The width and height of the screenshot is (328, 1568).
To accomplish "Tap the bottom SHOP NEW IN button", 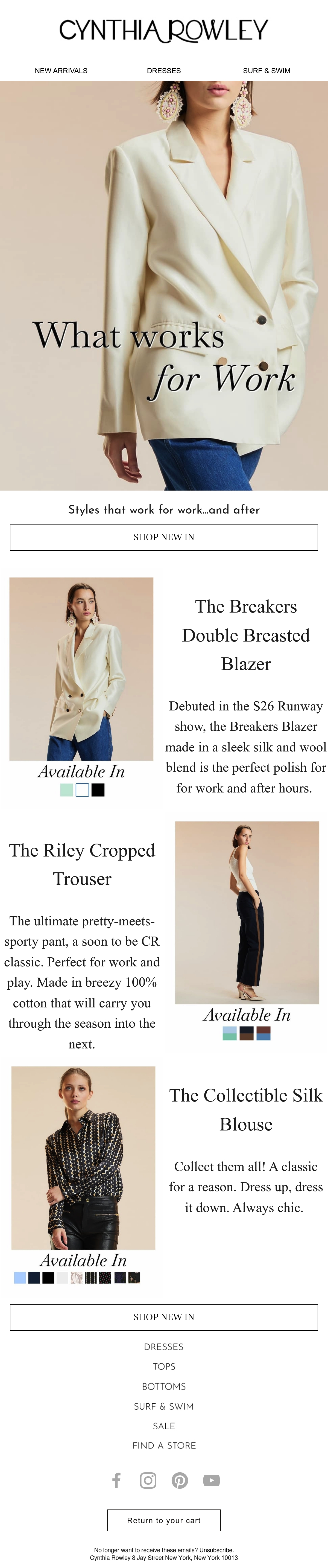I will pos(164,1317).
